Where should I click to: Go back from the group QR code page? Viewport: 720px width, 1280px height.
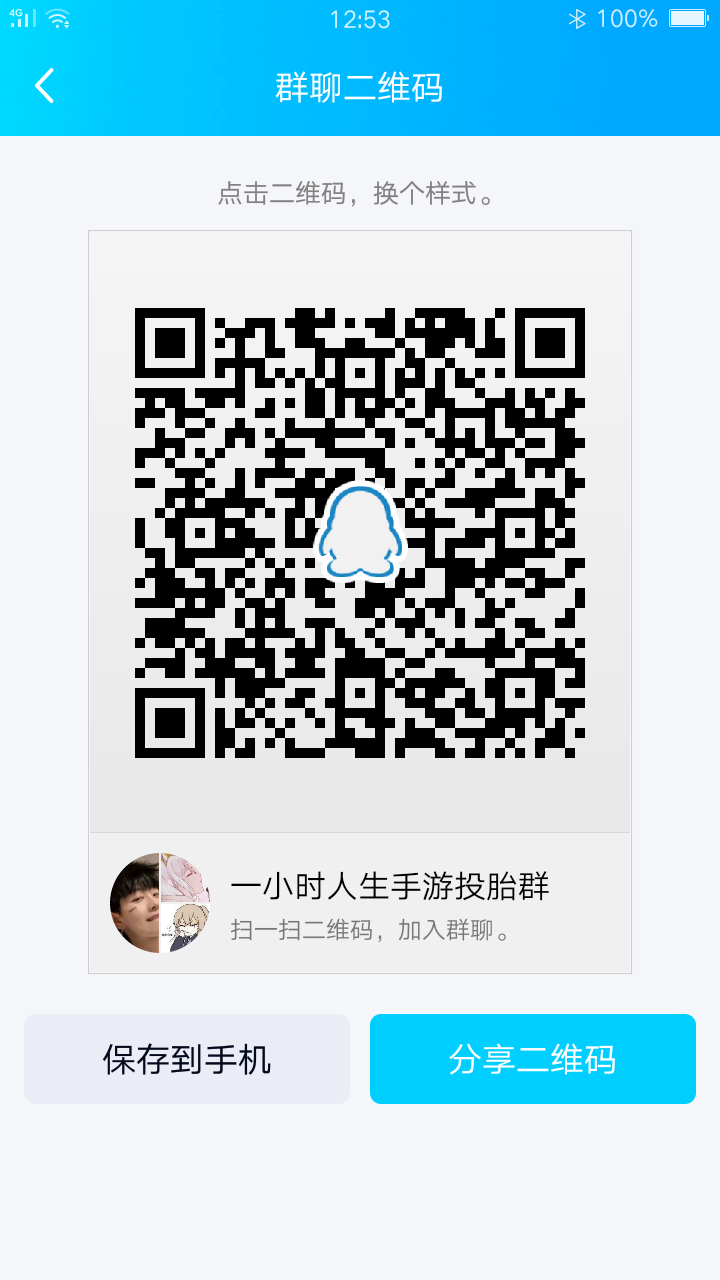[x=45, y=87]
